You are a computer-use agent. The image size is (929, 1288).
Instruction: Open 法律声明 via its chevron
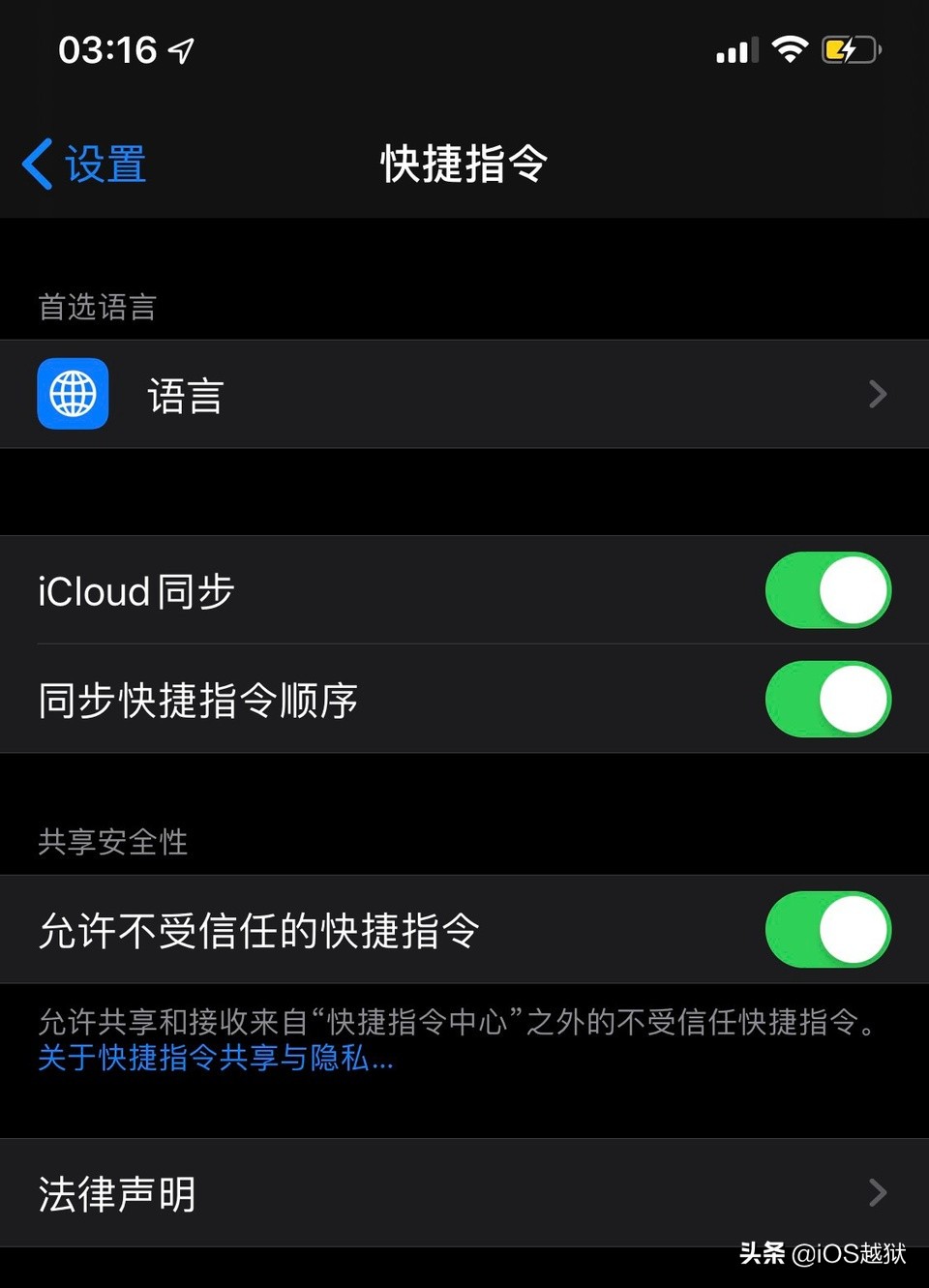point(877,1193)
